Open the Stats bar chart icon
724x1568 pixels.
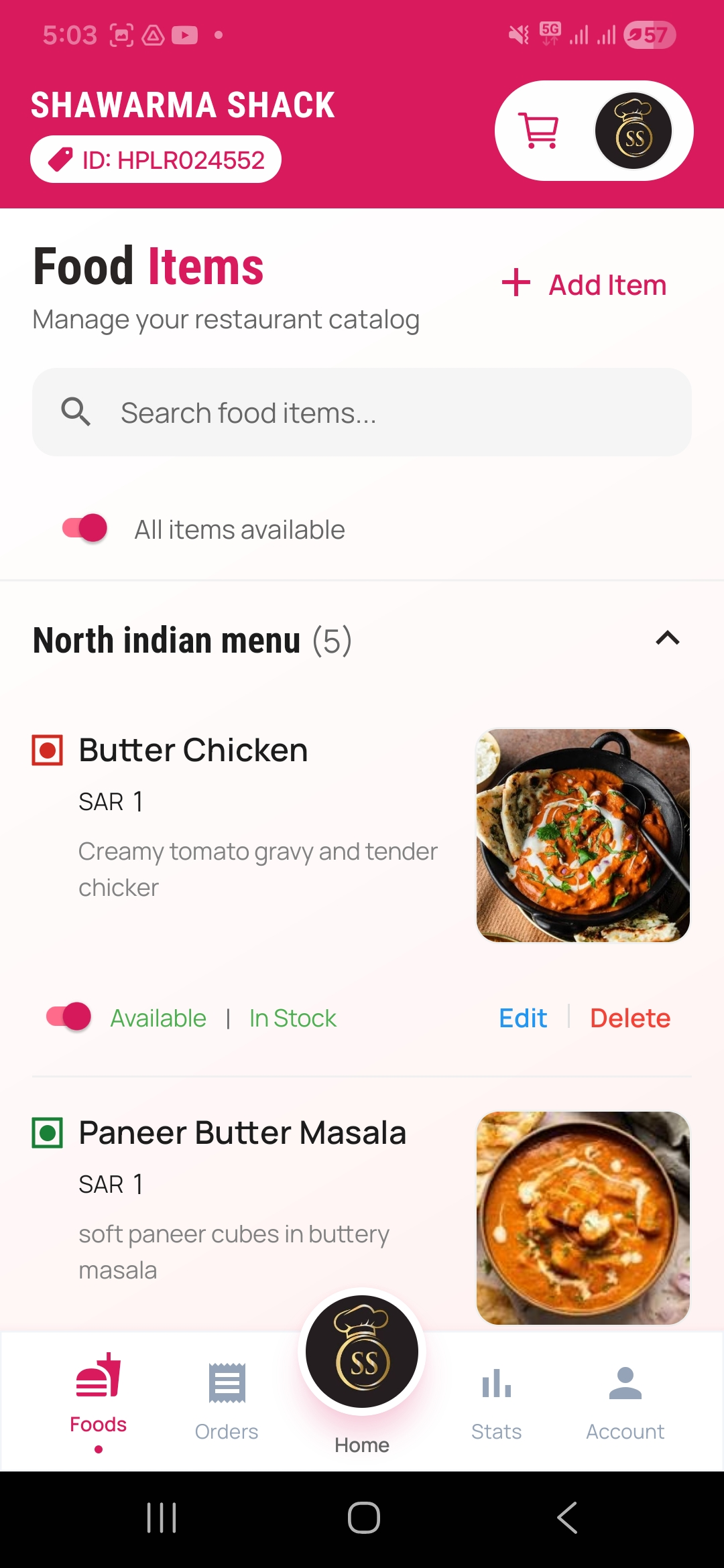[x=496, y=1382]
